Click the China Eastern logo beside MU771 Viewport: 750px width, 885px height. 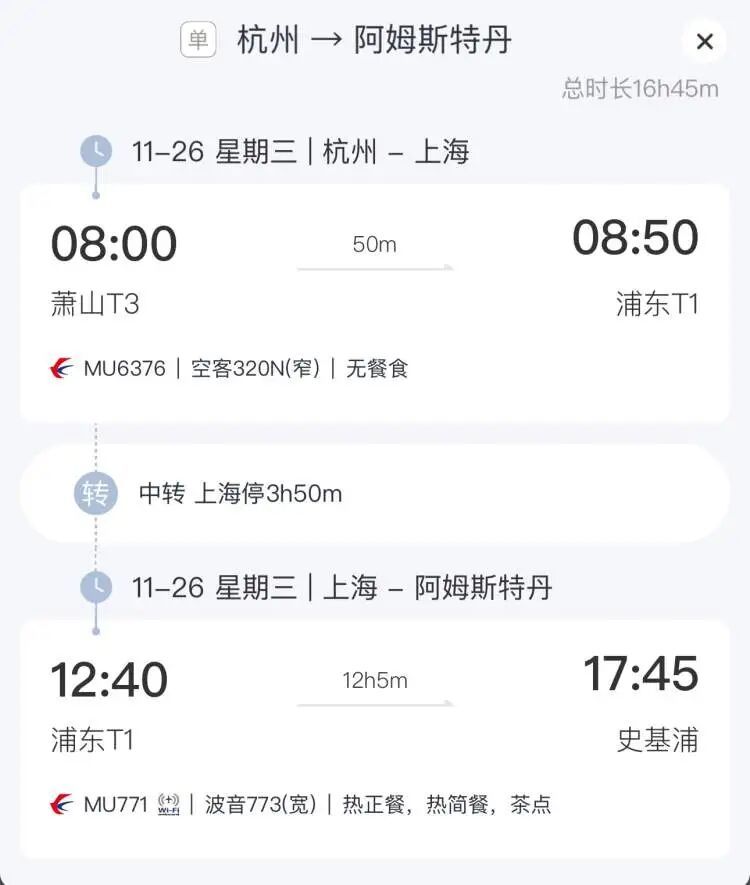(62, 803)
